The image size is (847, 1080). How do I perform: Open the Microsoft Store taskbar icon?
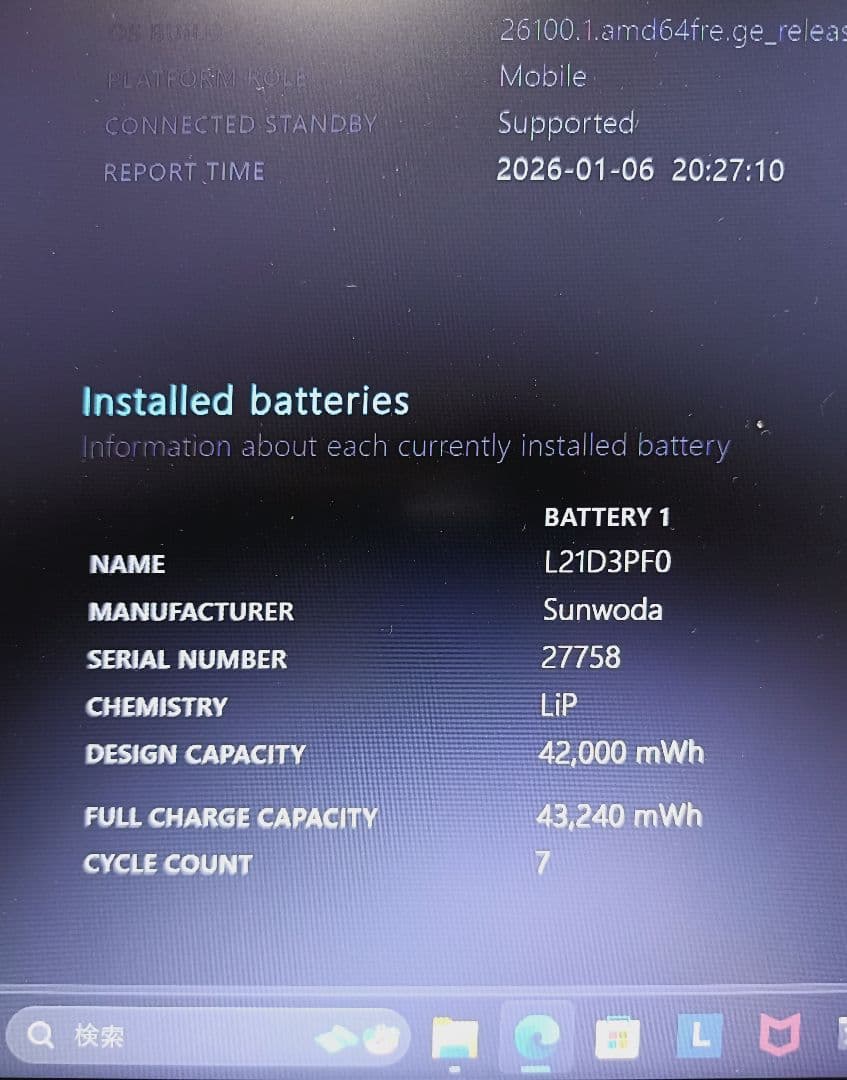coord(617,1038)
